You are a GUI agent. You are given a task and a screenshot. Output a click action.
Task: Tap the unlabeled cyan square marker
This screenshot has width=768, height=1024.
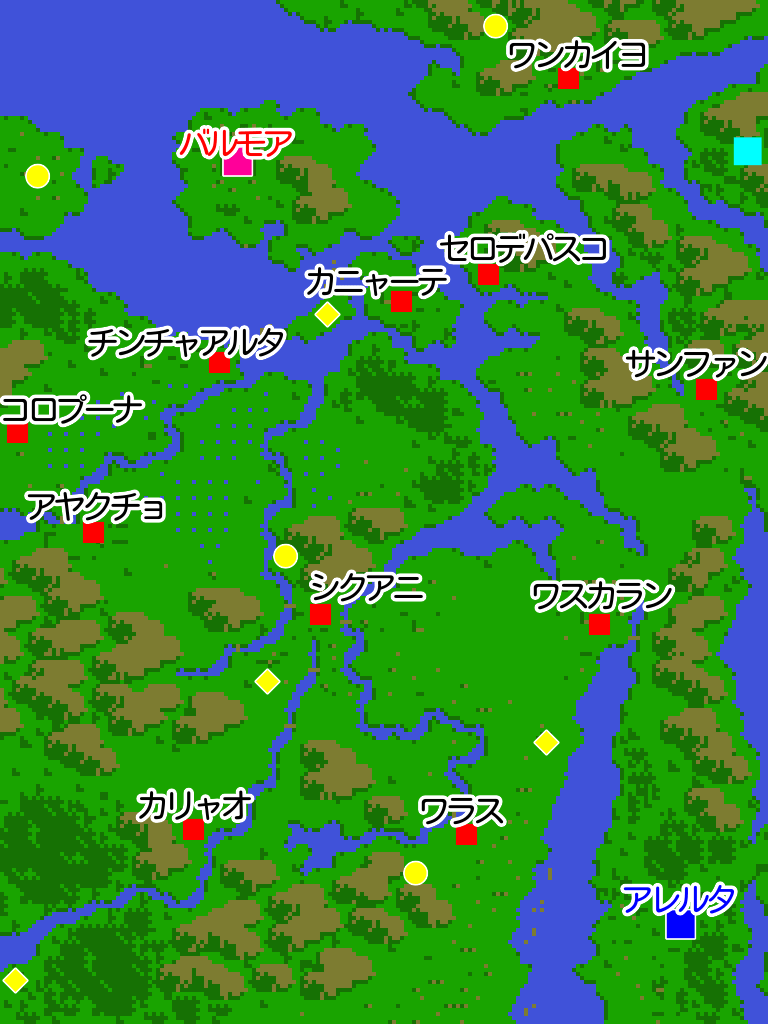(x=747, y=151)
